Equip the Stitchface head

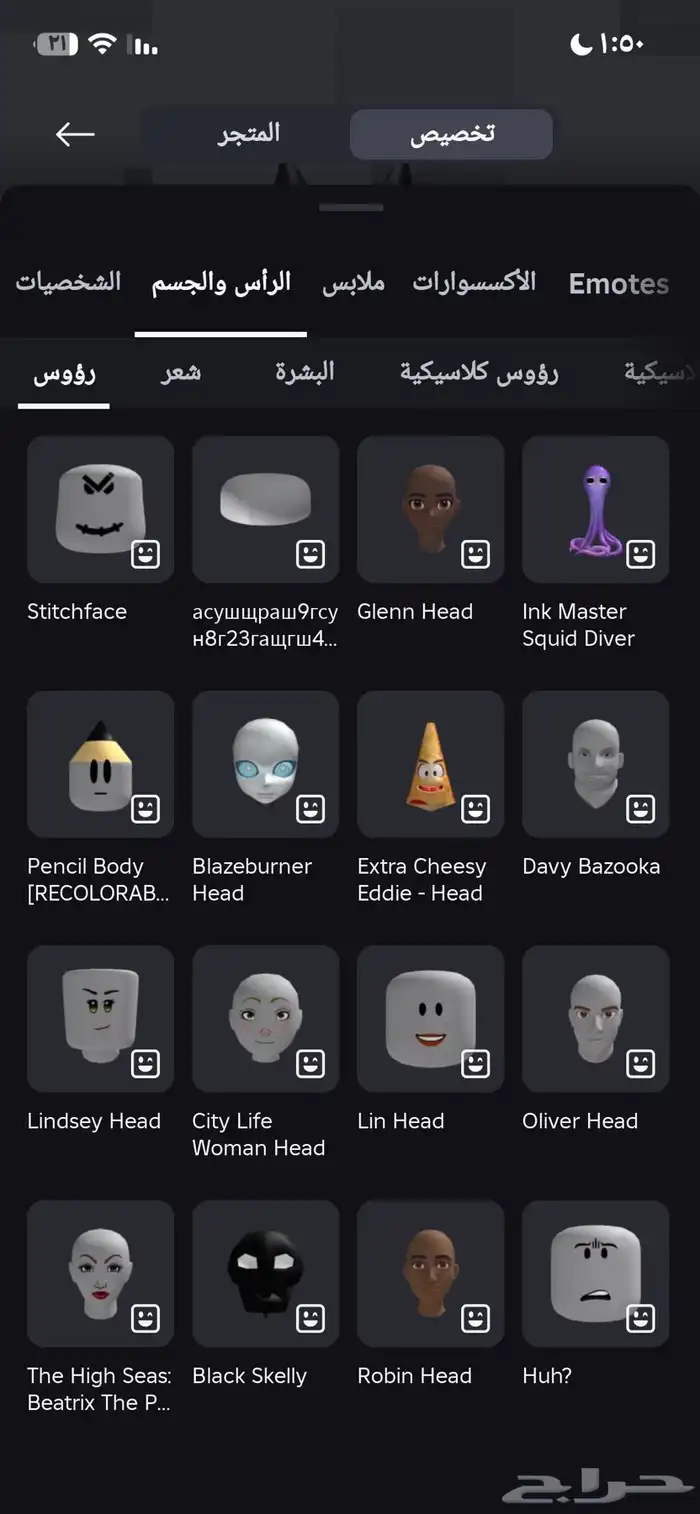point(100,510)
